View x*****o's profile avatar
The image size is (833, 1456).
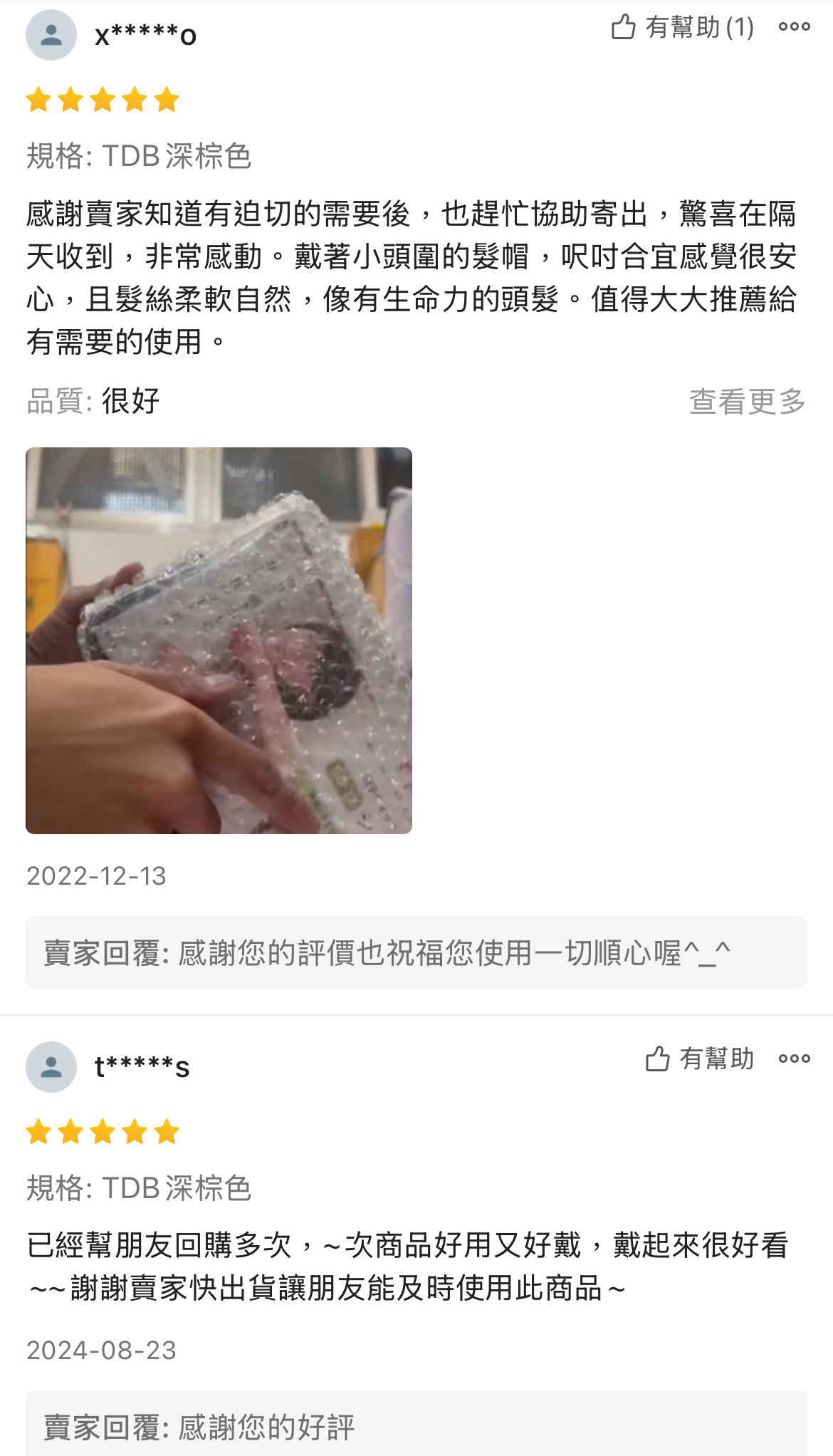[51, 35]
